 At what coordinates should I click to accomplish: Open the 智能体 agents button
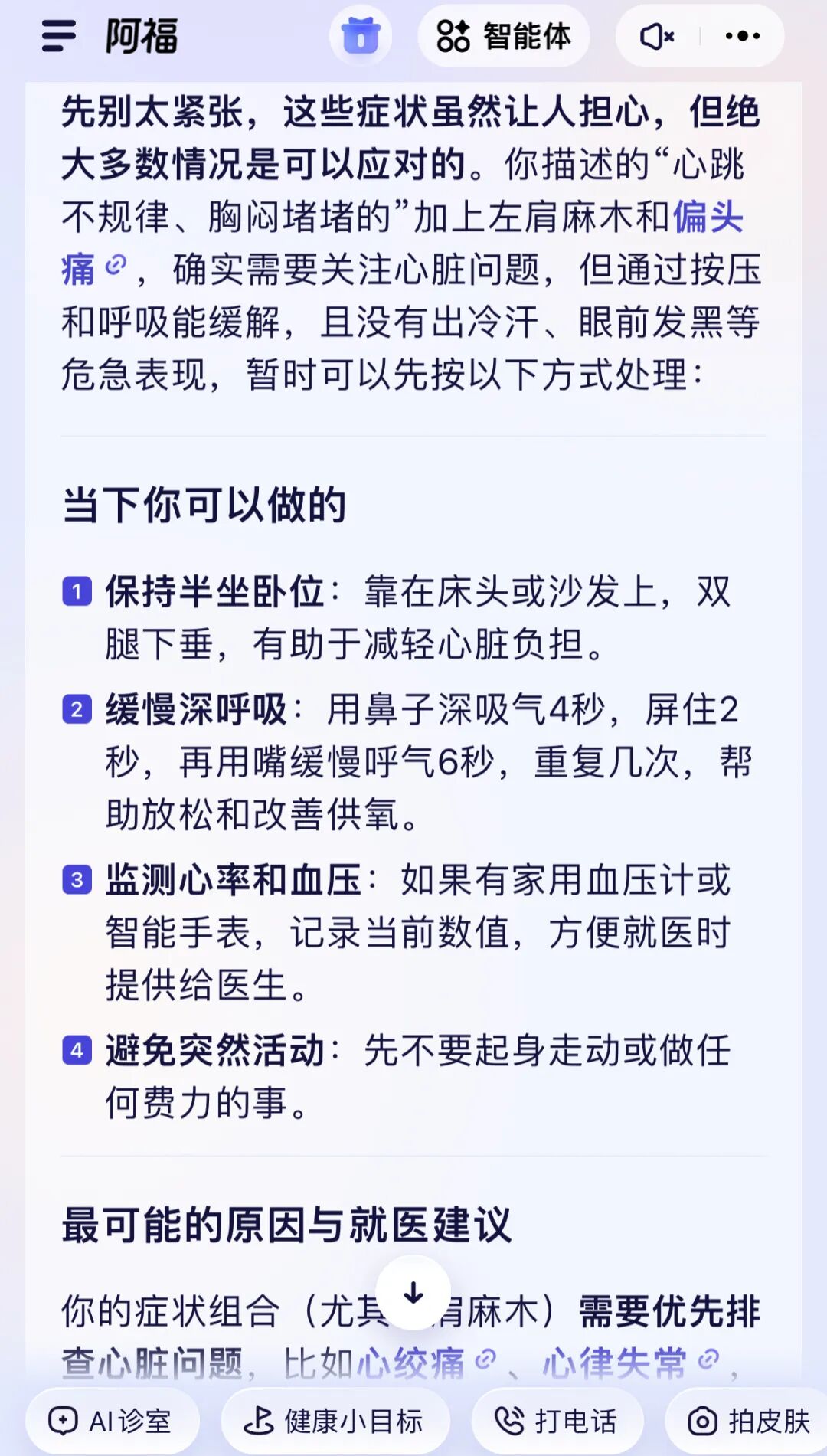[x=504, y=36]
